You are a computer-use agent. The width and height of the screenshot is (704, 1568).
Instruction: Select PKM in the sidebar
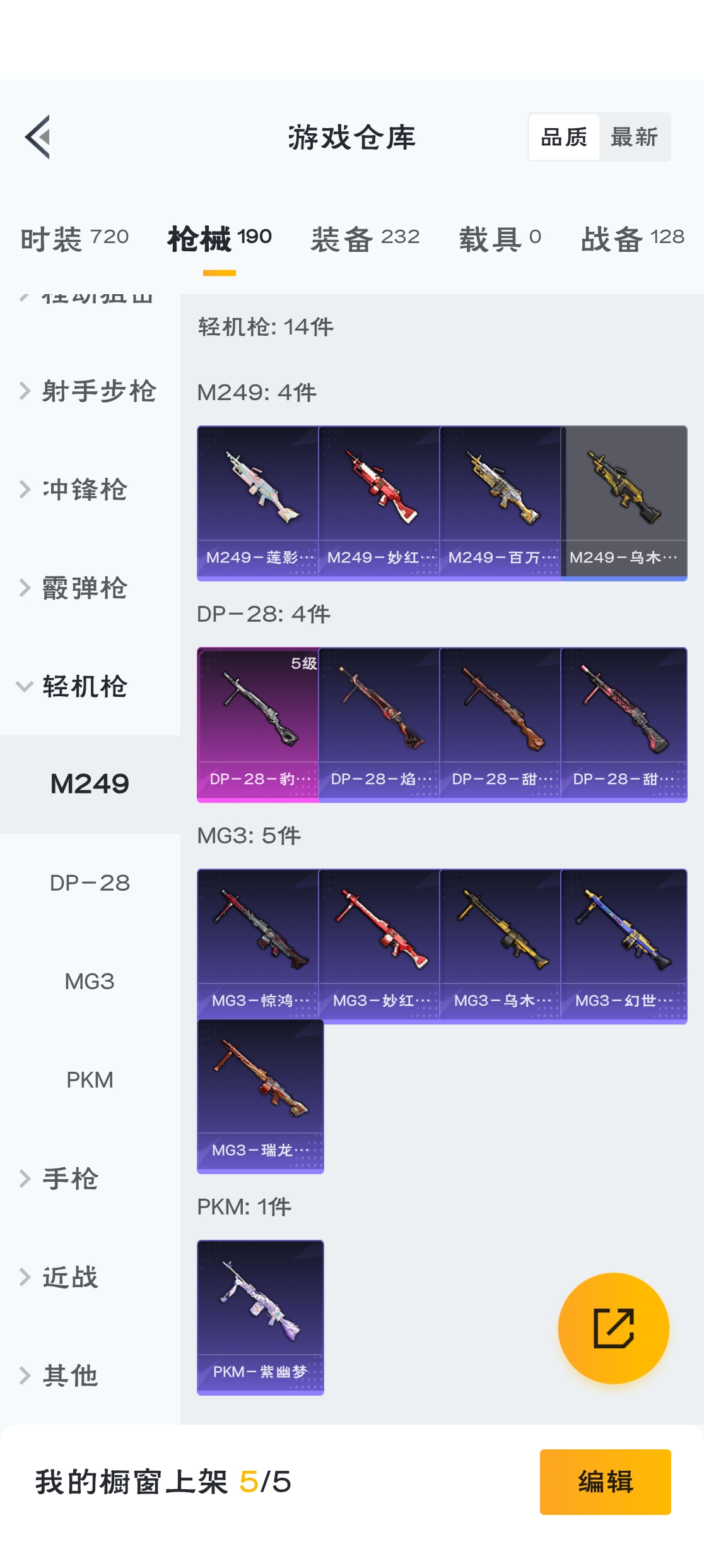(x=90, y=1079)
